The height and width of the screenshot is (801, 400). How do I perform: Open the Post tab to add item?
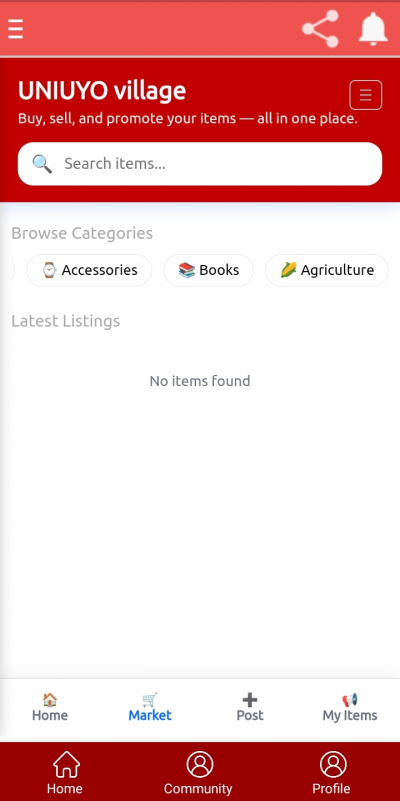point(250,708)
